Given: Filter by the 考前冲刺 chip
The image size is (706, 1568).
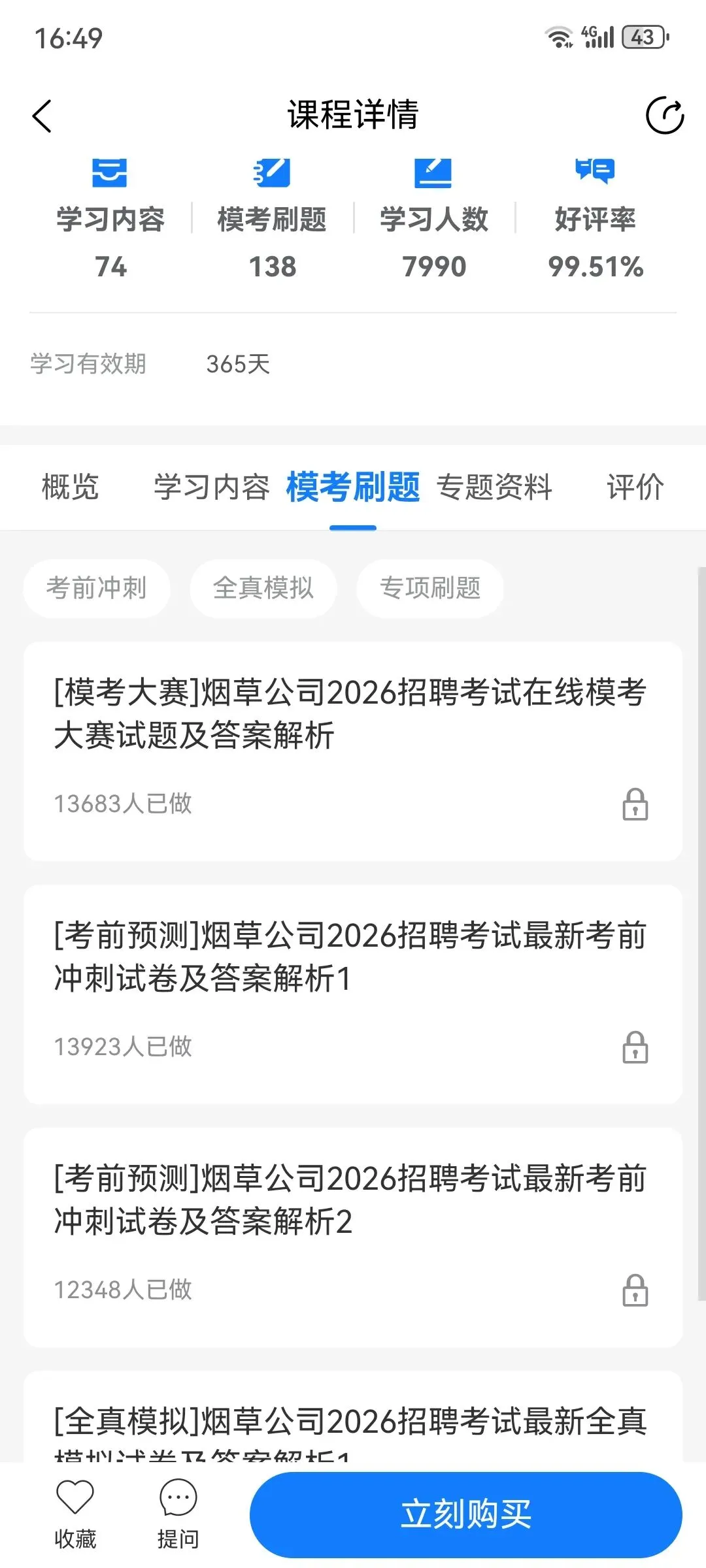Looking at the screenshot, I should click(x=97, y=588).
